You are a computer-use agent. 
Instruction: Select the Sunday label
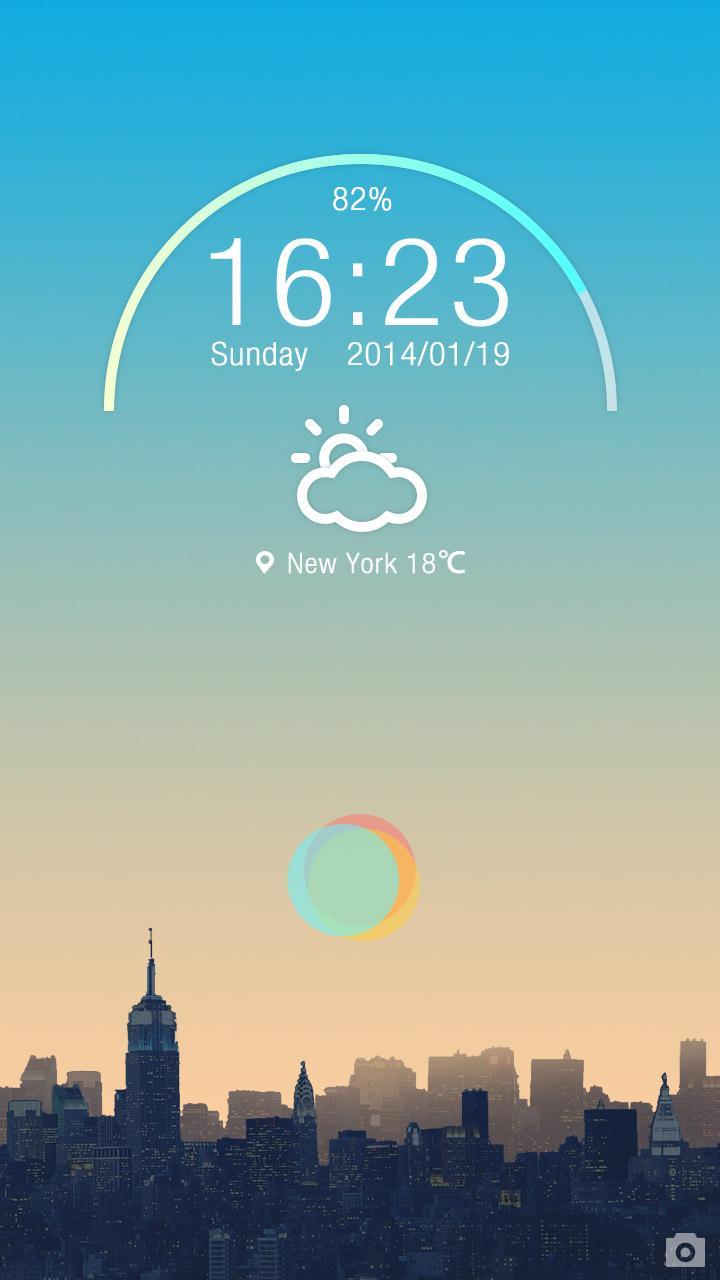tap(258, 353)
